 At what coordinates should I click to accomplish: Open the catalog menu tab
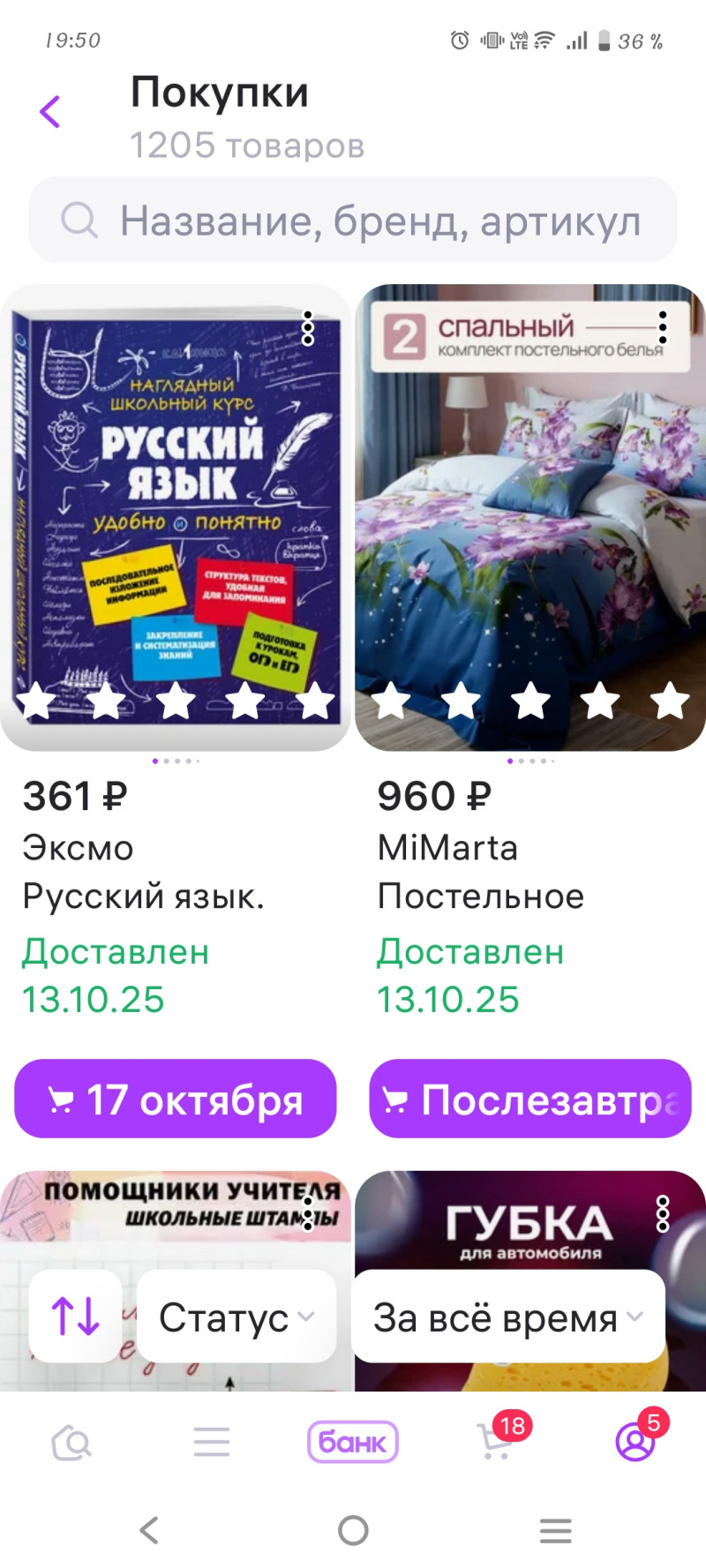(212, 1443)
